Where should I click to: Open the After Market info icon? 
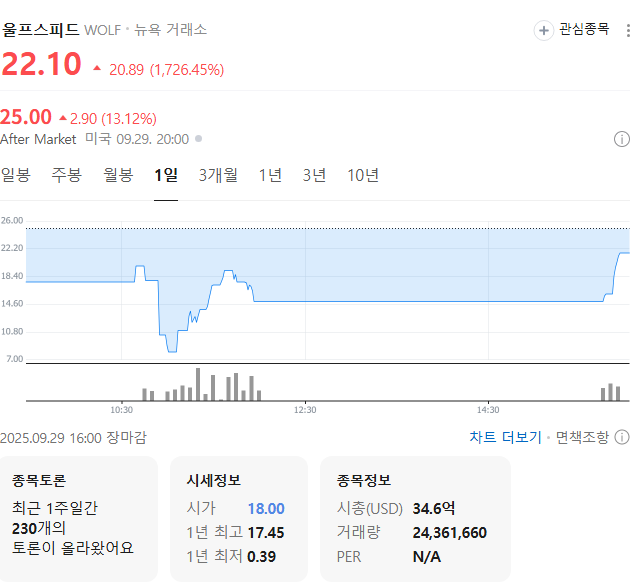[621, 140]
